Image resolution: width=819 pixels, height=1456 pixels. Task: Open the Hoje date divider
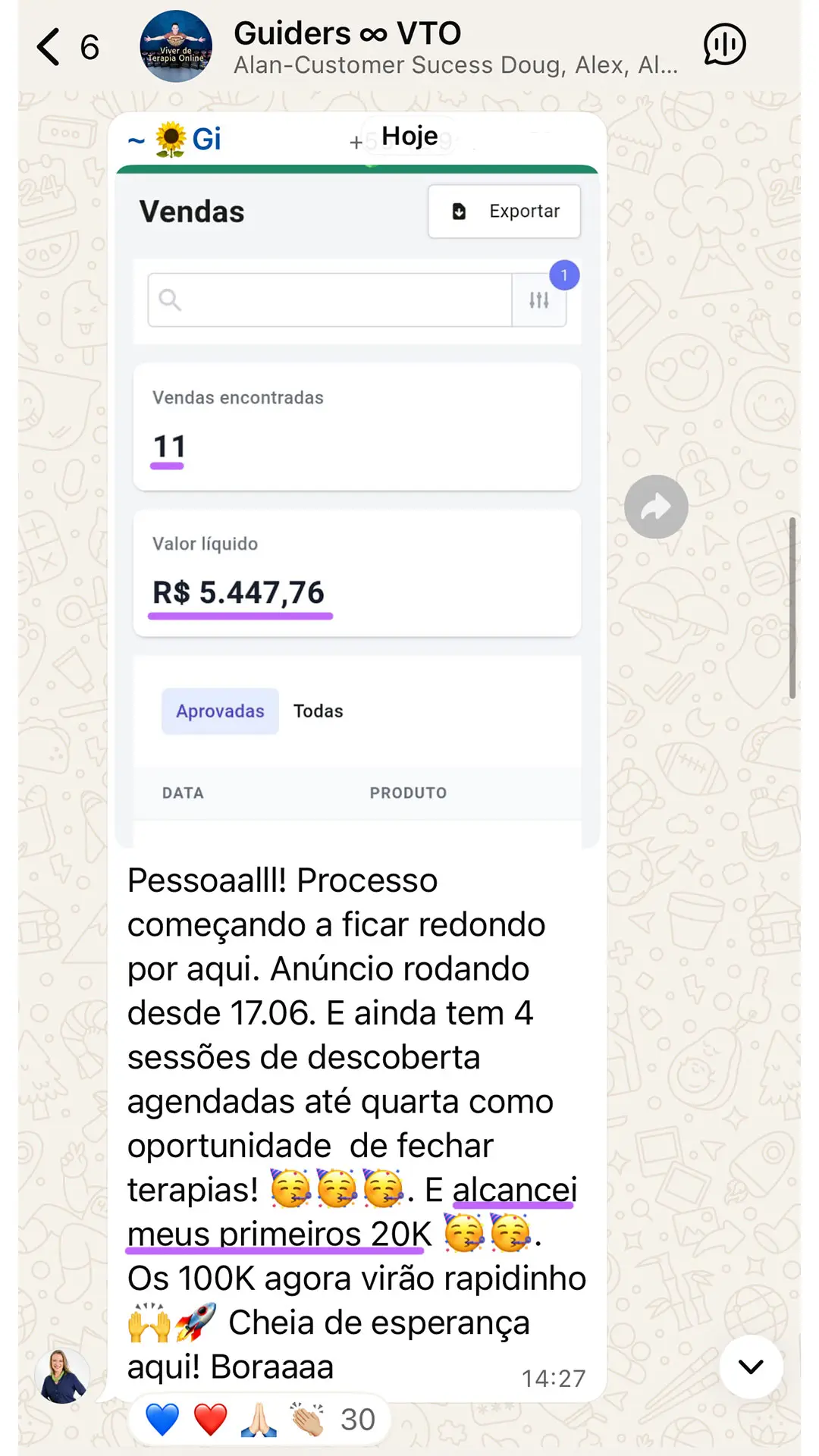click(409, 136)
